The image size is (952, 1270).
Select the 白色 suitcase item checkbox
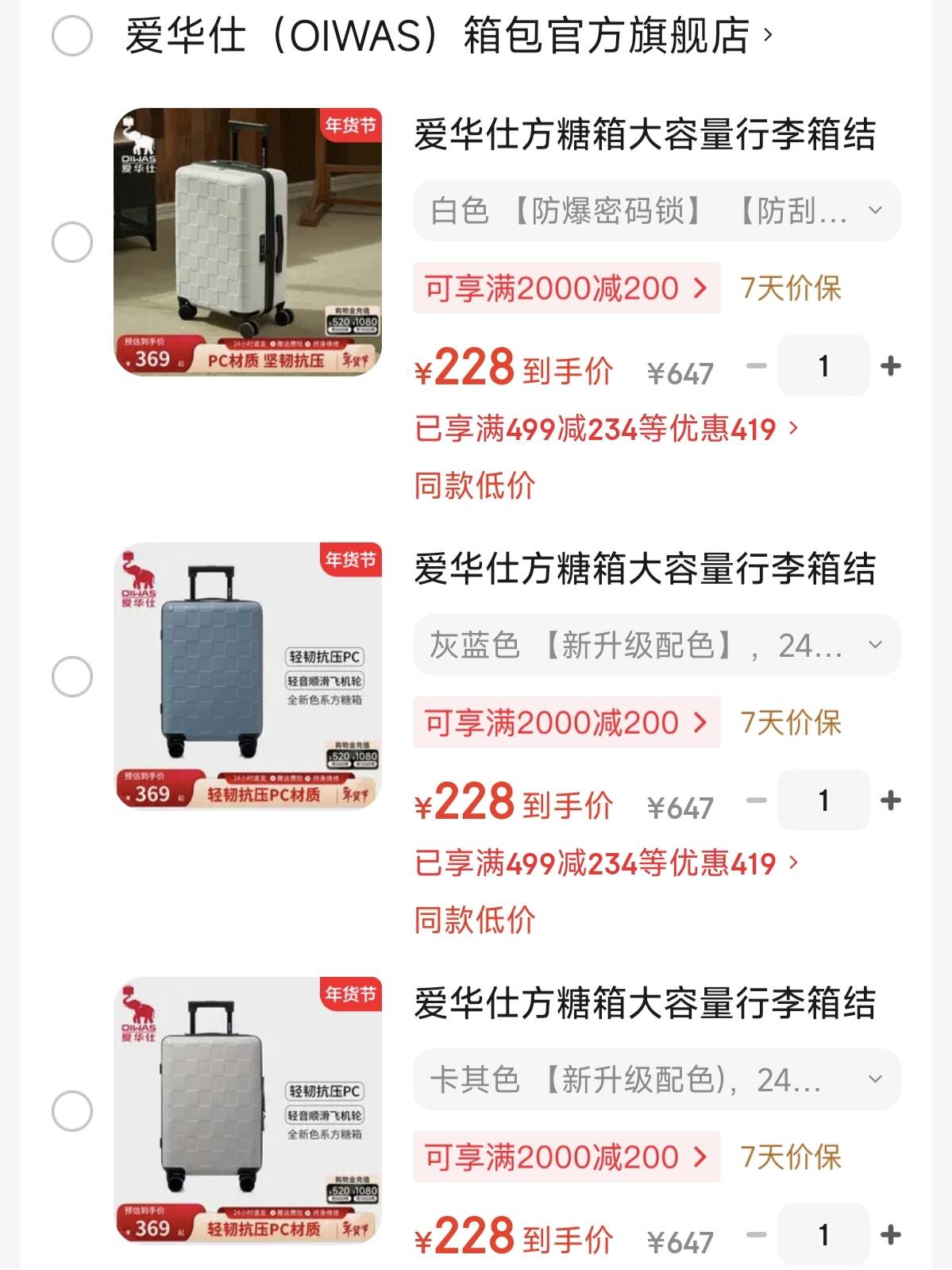tap(72, 242)
